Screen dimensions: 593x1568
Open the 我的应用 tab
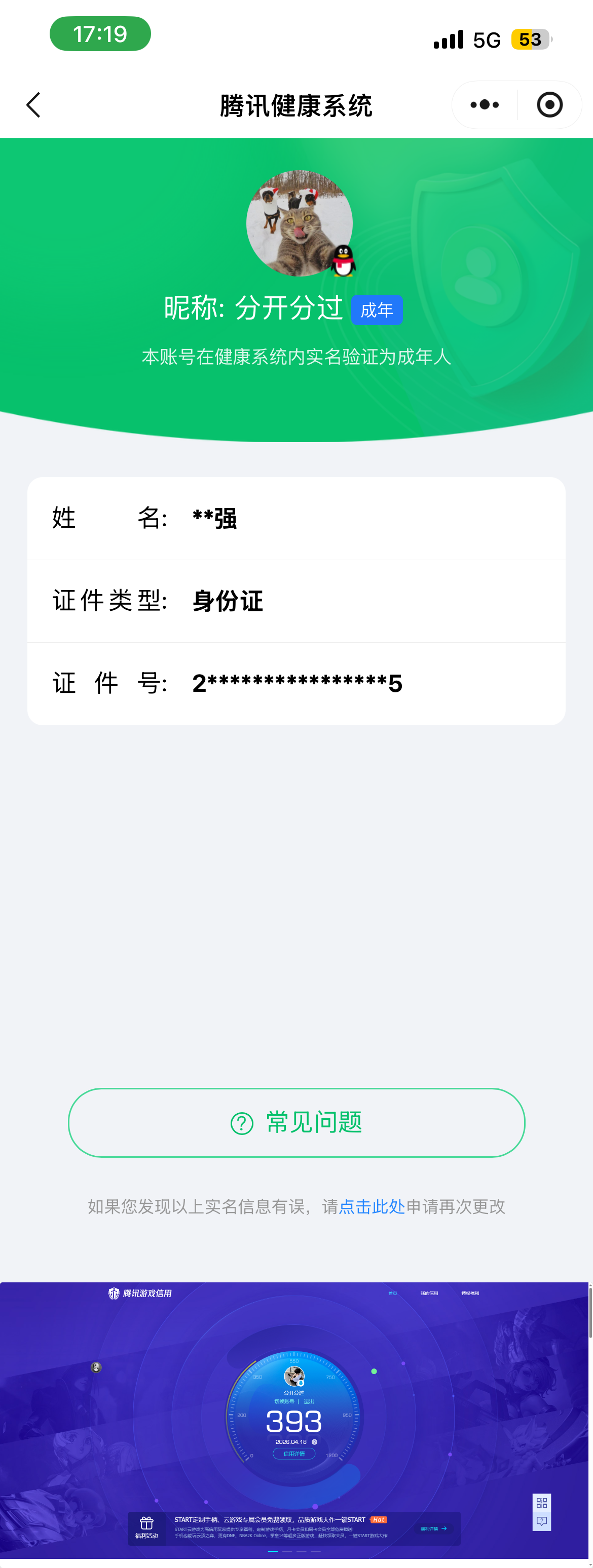[430, 1293]
